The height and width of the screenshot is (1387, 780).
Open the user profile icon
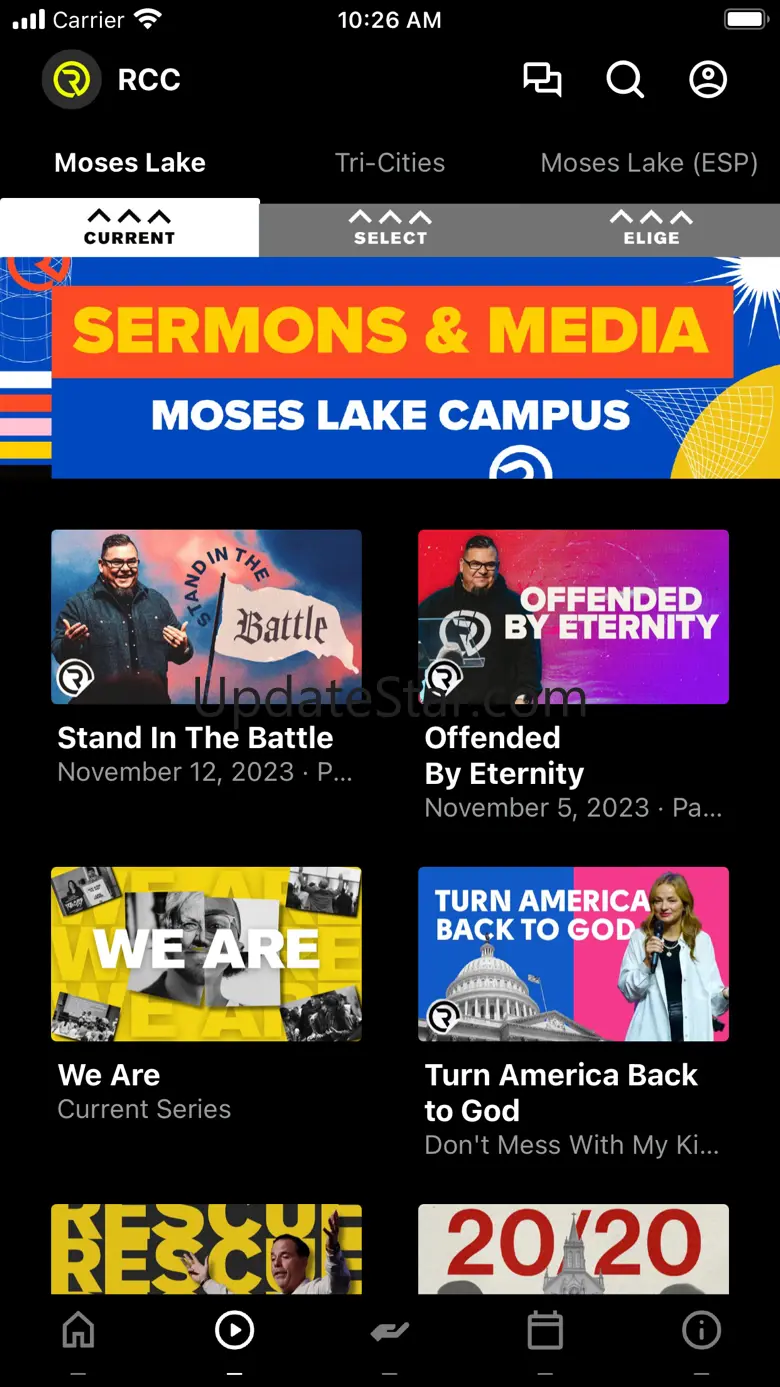(708, 80)
